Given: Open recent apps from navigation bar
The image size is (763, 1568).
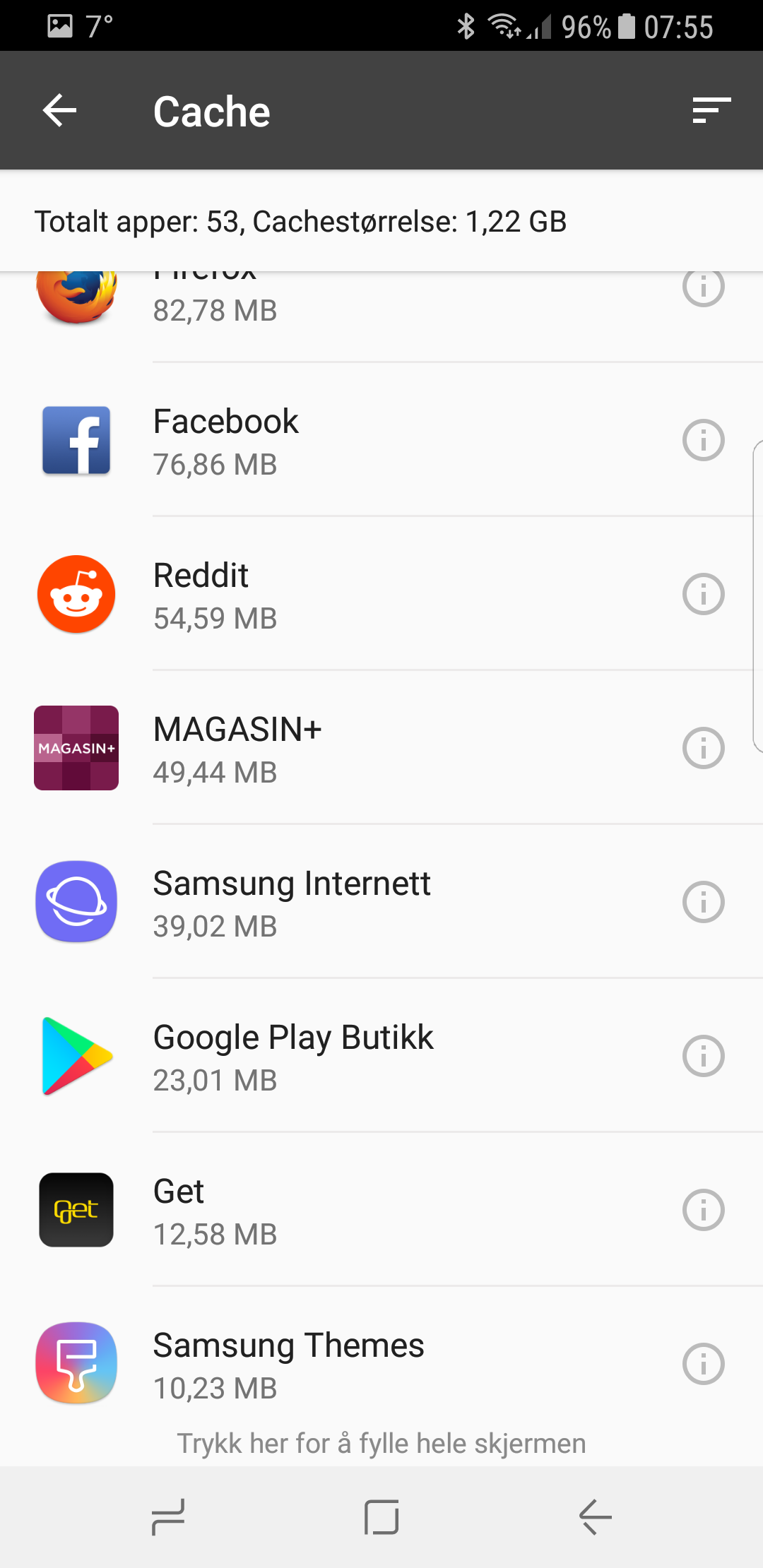Looking at the screenshot, I should [x=168, y=1517].
